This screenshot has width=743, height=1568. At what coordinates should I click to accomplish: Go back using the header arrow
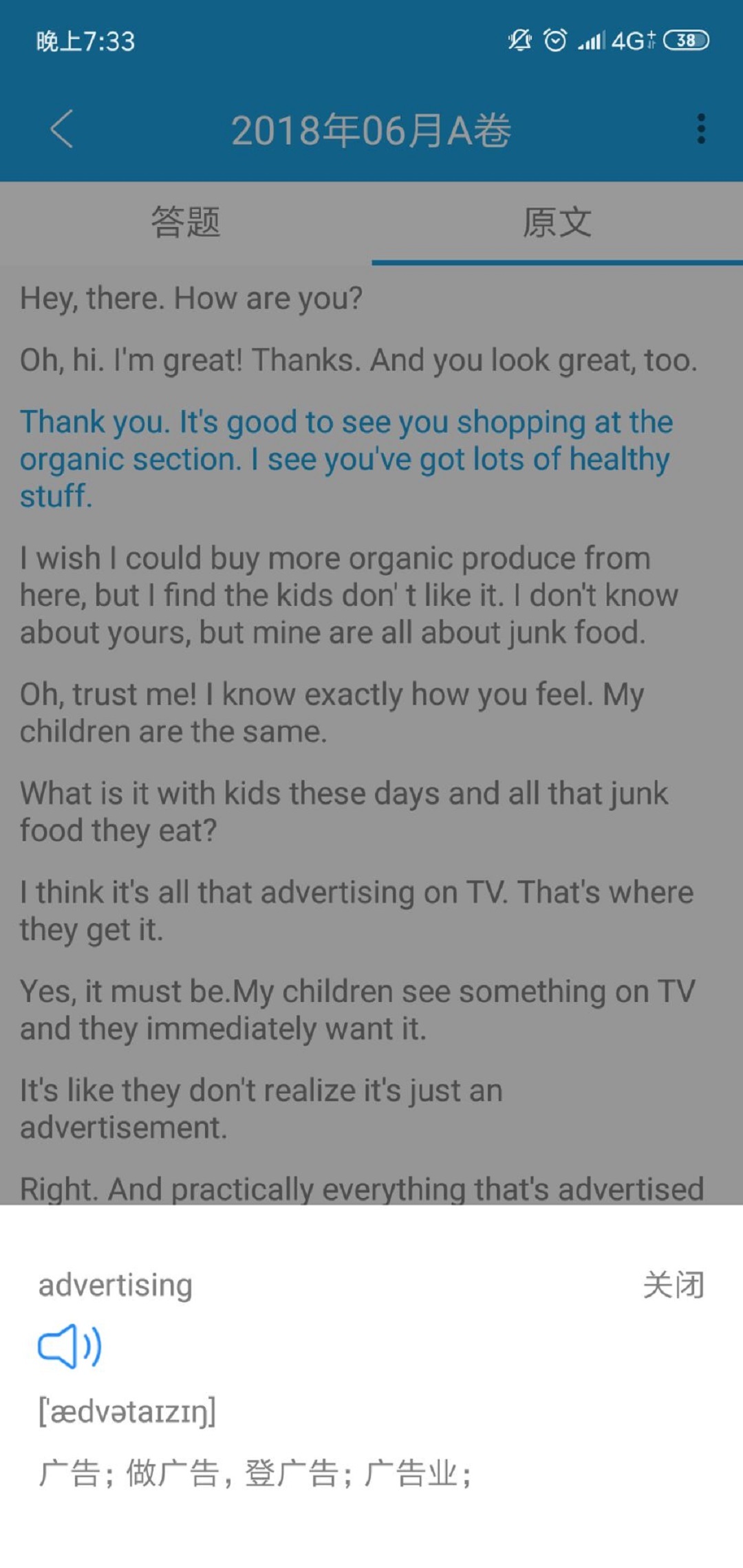click(x=62, y=129)
